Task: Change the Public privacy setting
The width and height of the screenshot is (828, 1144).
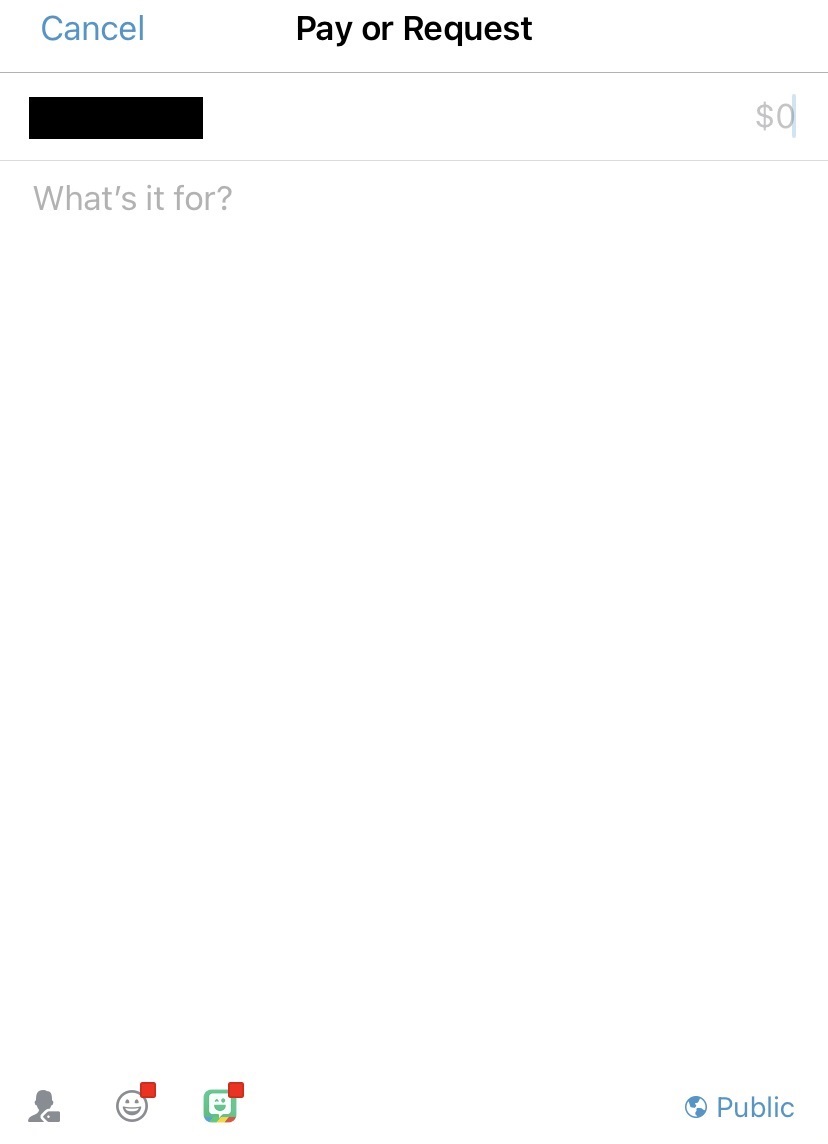Action: (740, 1107)
